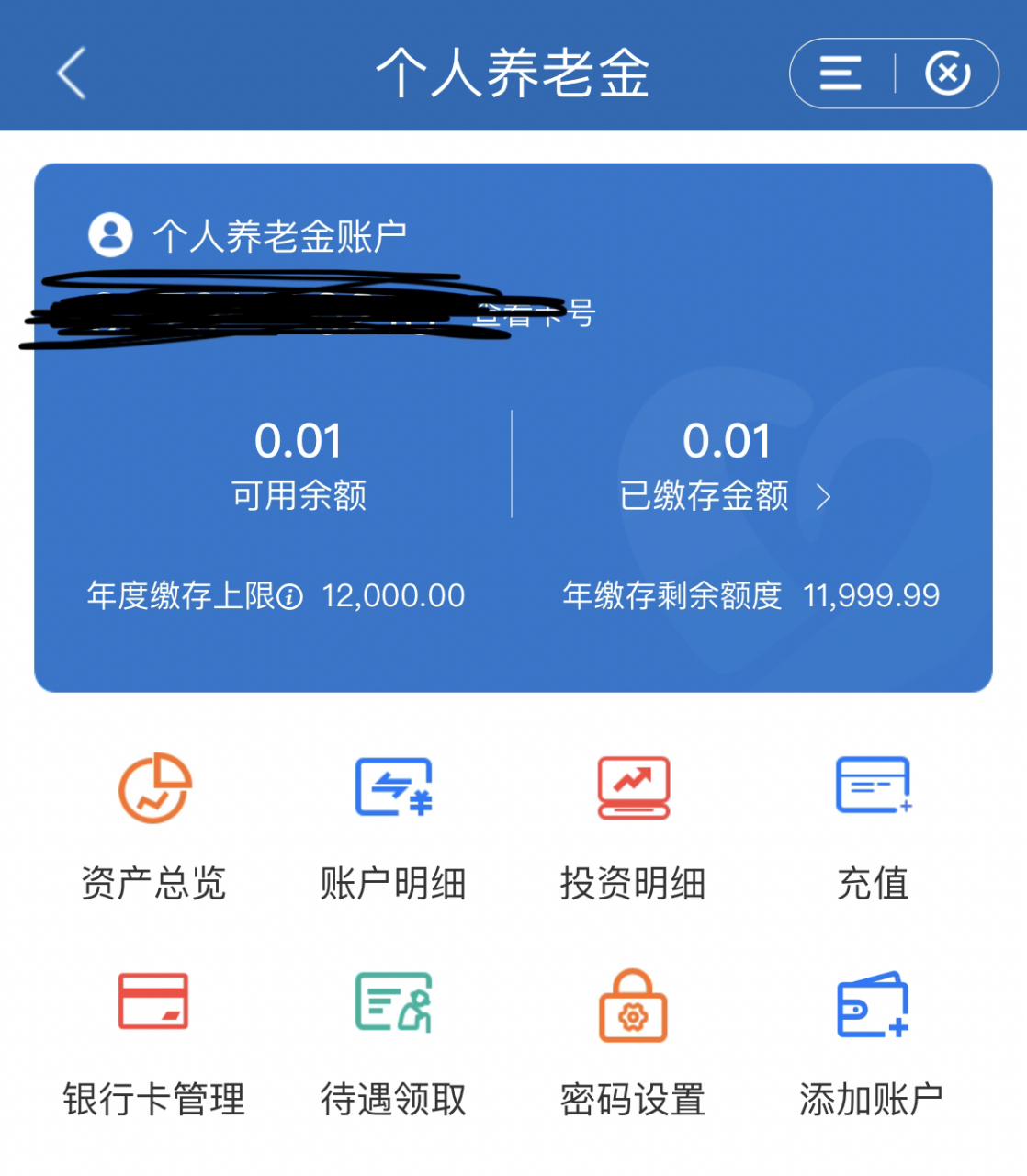
Task: Open 投资明细 investment details
Action: click(x=632, y=788)
